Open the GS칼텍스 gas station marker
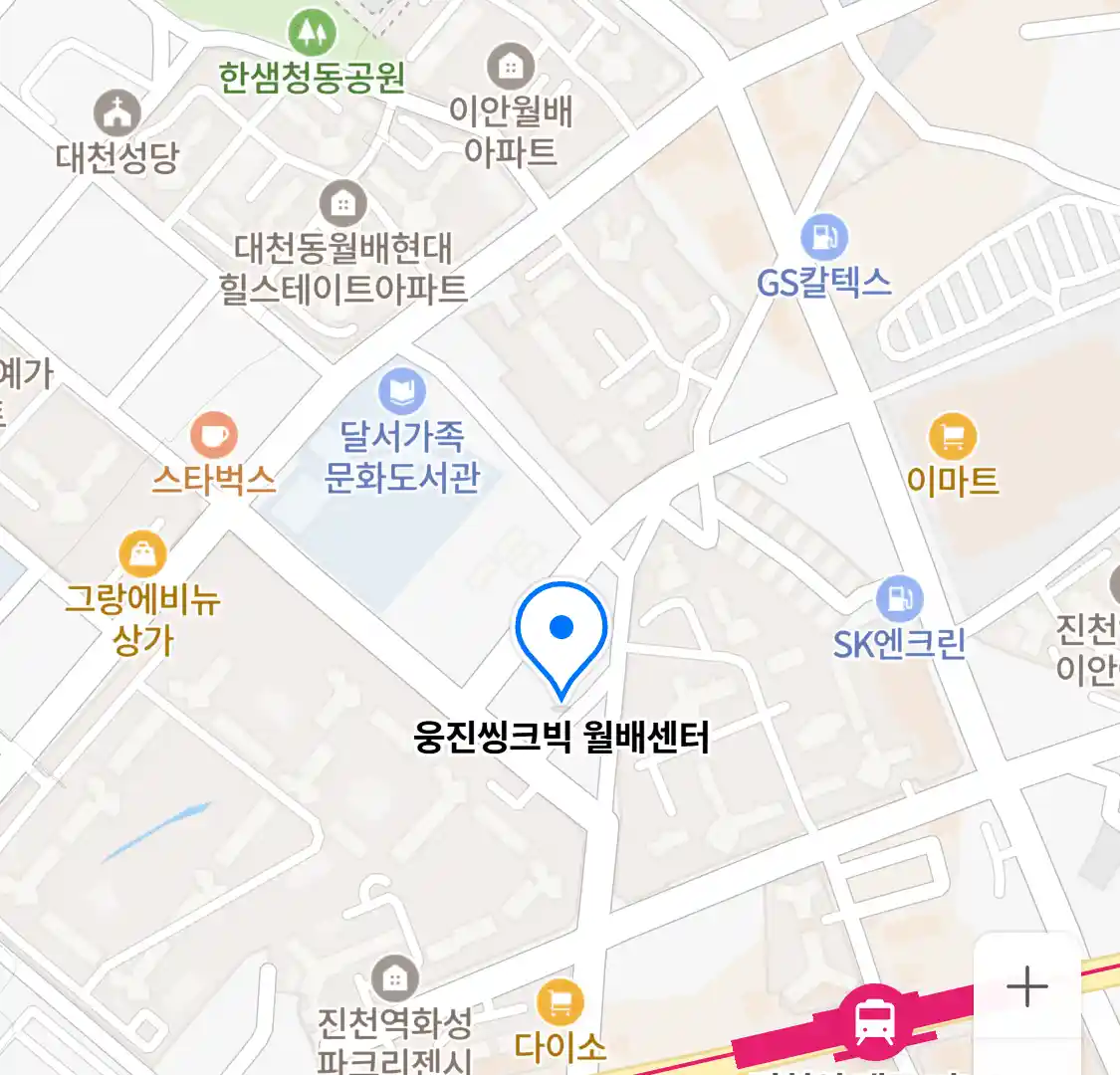Image resolution: width=1120 pixels, height=1075 pixels. (824, 238)
